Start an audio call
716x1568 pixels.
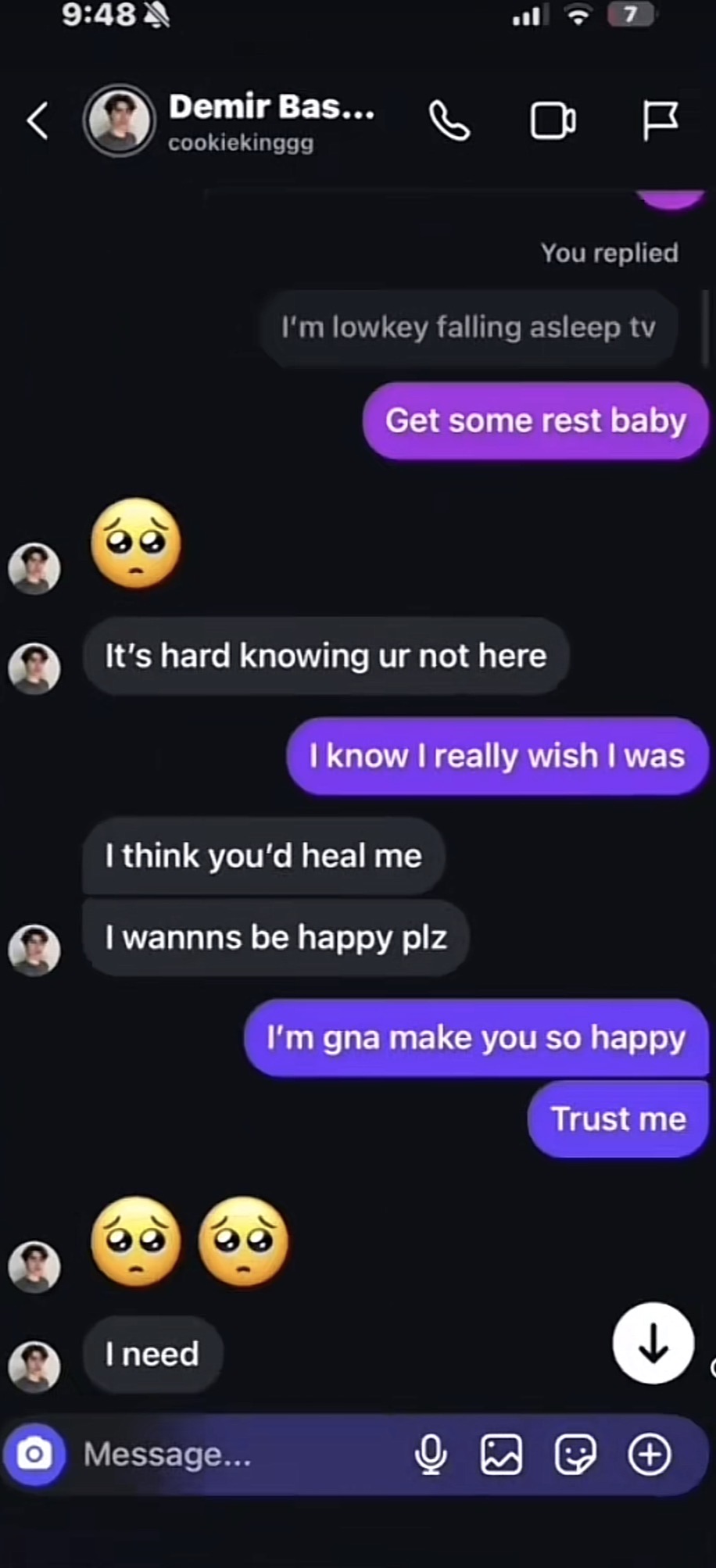449,121
